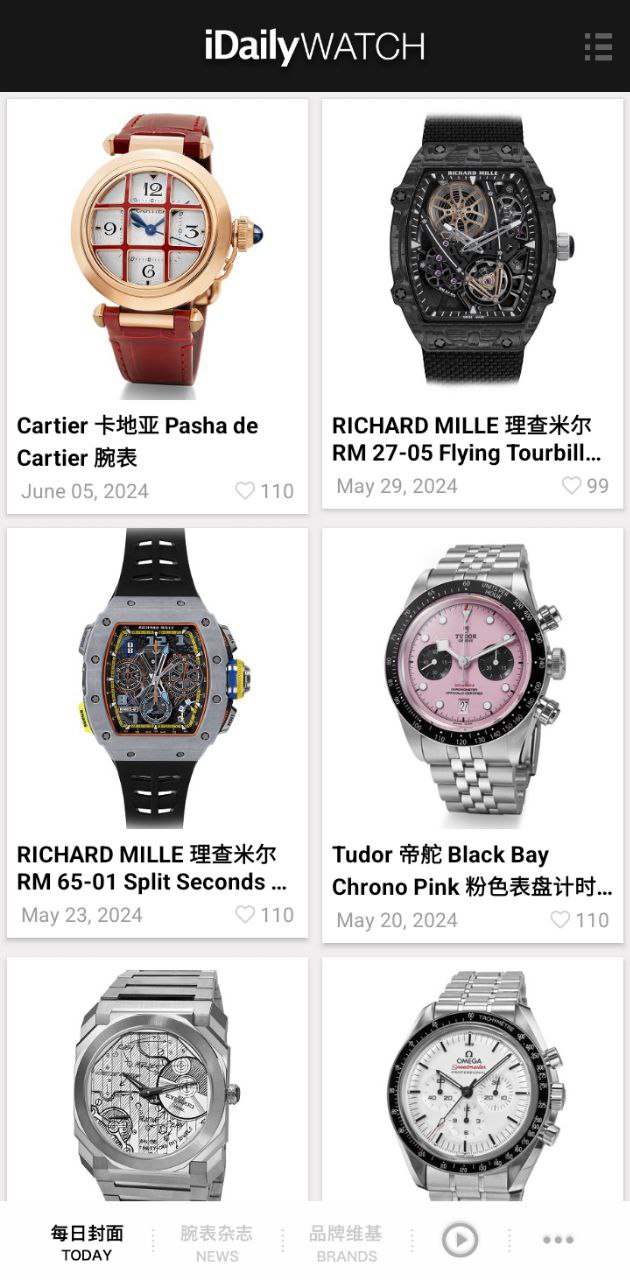This screenshot has height=1280, width=630.
Task: Like the RM 65-01 Split Seconds post
Action: click(x=246, y=915)
